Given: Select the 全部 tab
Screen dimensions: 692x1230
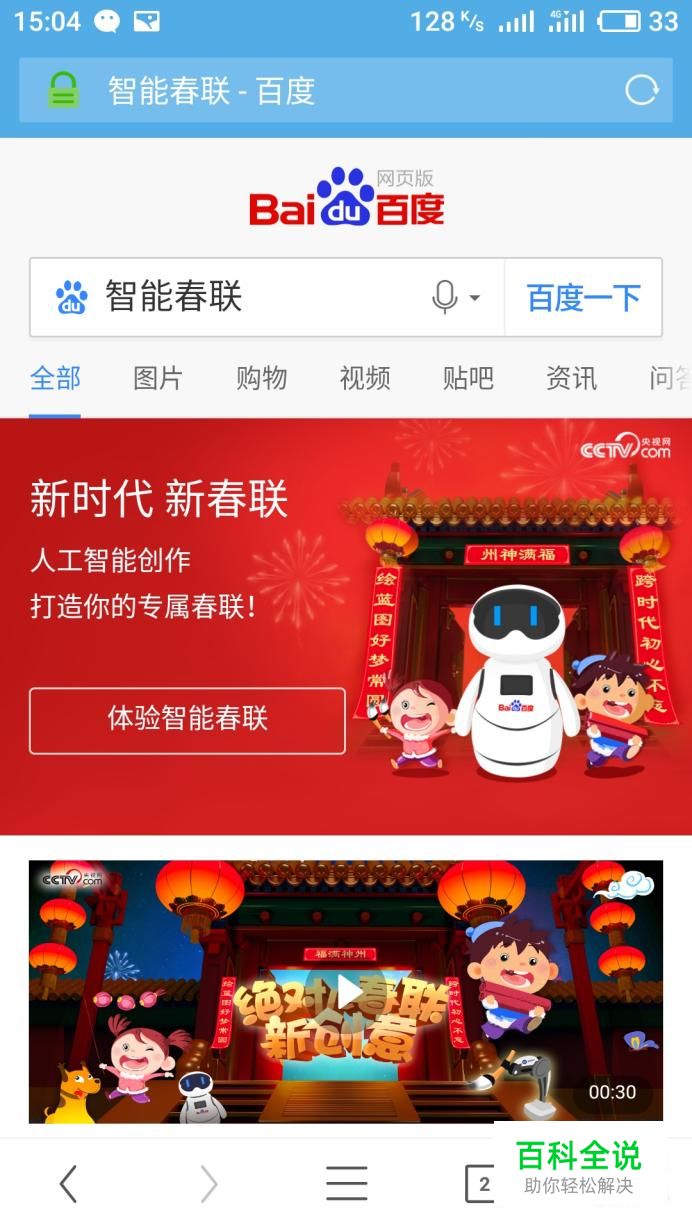Looking at the screenshot, I should click(55, 378).
